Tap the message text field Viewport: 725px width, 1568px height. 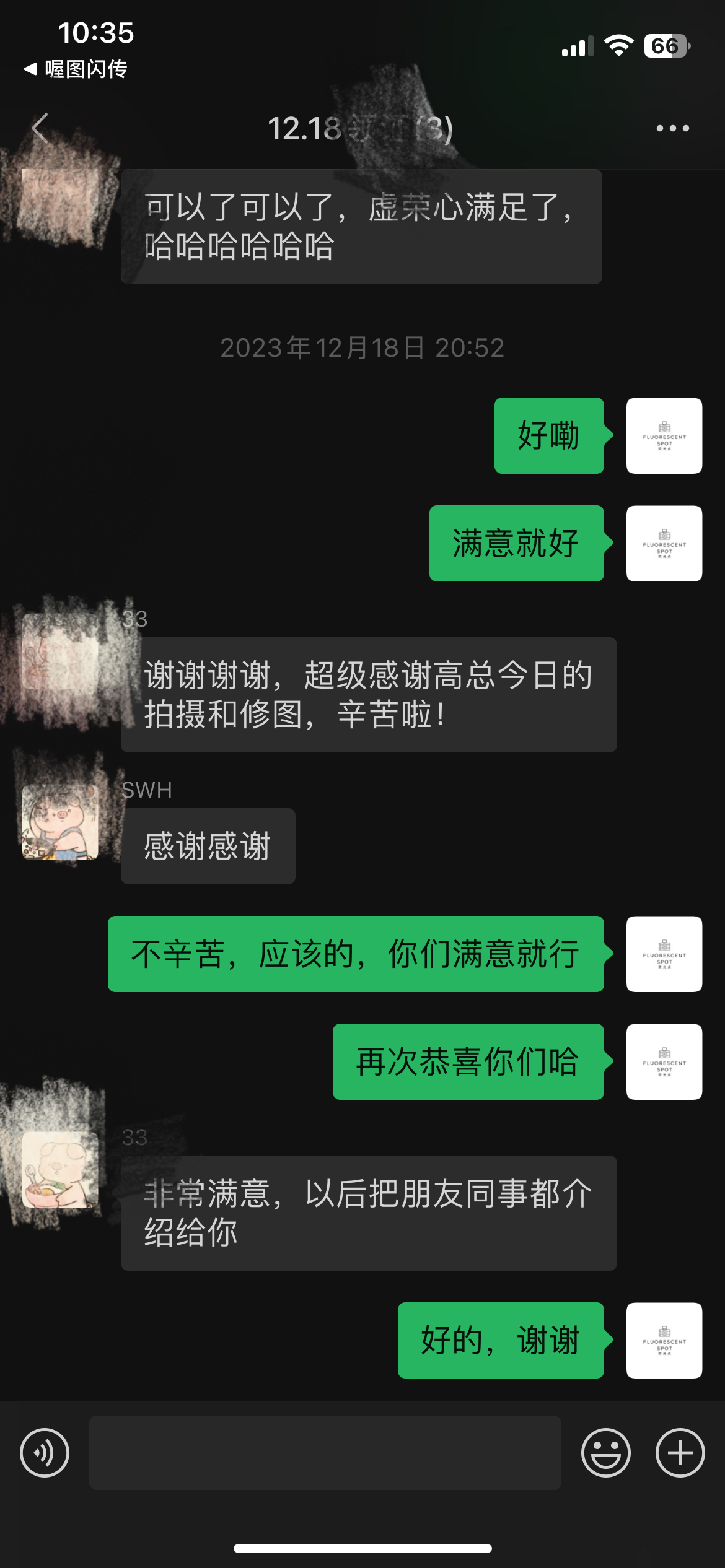325,1453
